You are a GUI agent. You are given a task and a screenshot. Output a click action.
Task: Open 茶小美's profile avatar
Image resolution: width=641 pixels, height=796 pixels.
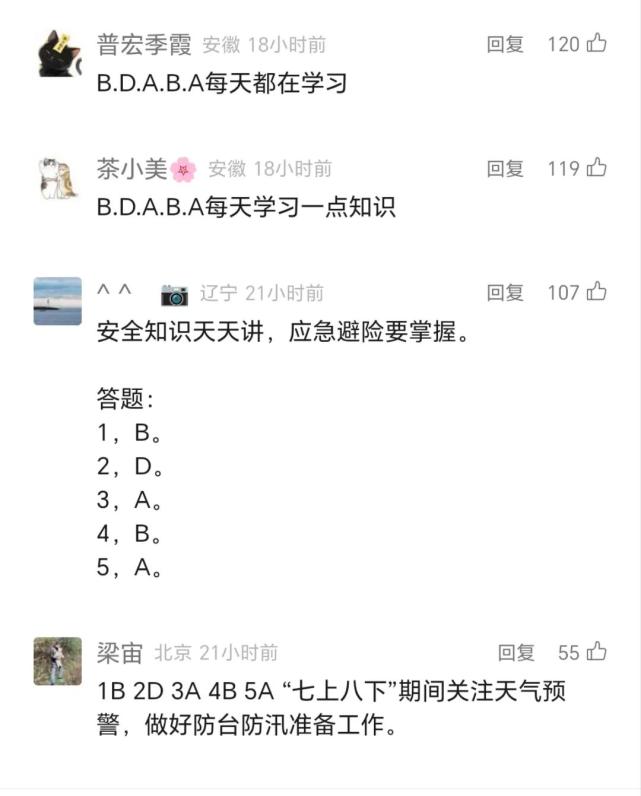point(58,178)
